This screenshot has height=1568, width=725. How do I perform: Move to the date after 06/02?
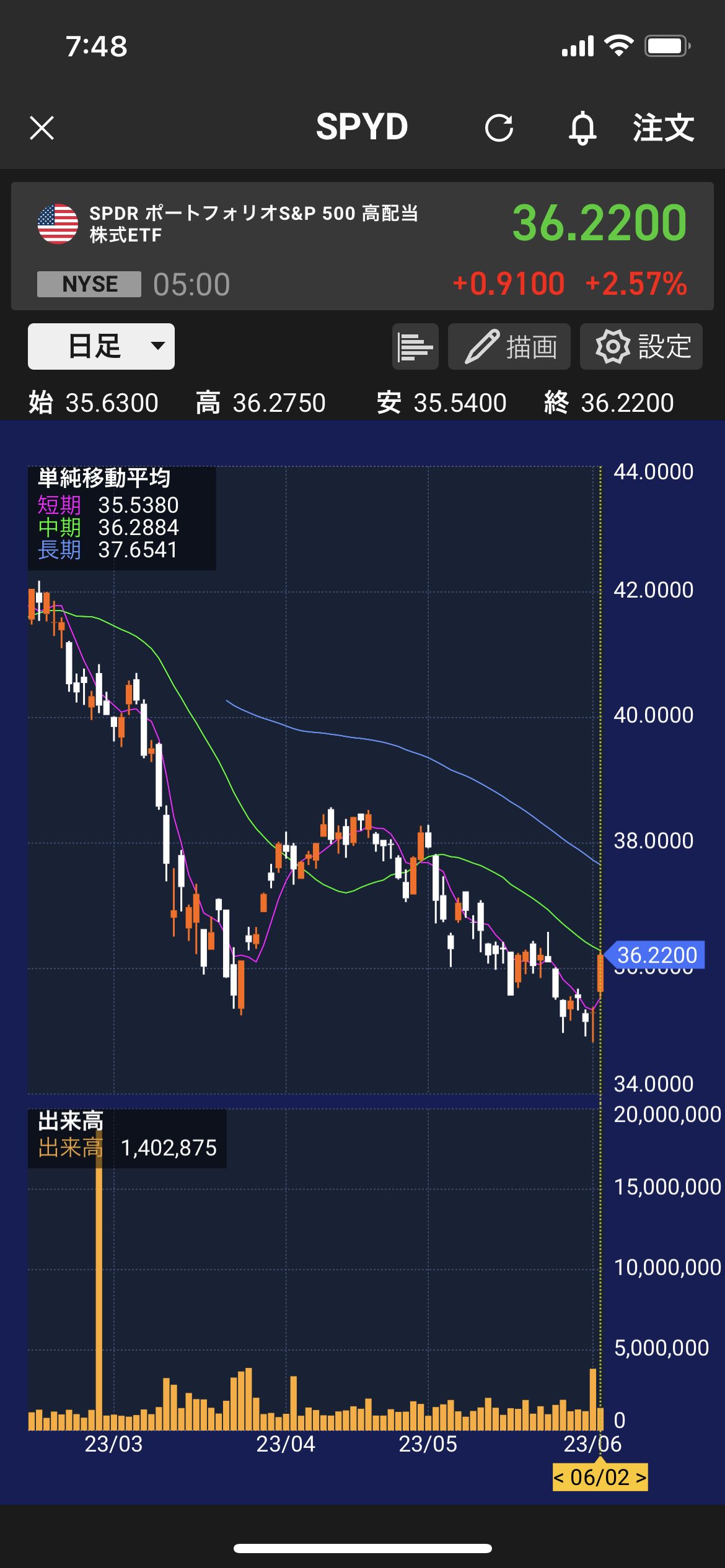tap(641, 1478)
